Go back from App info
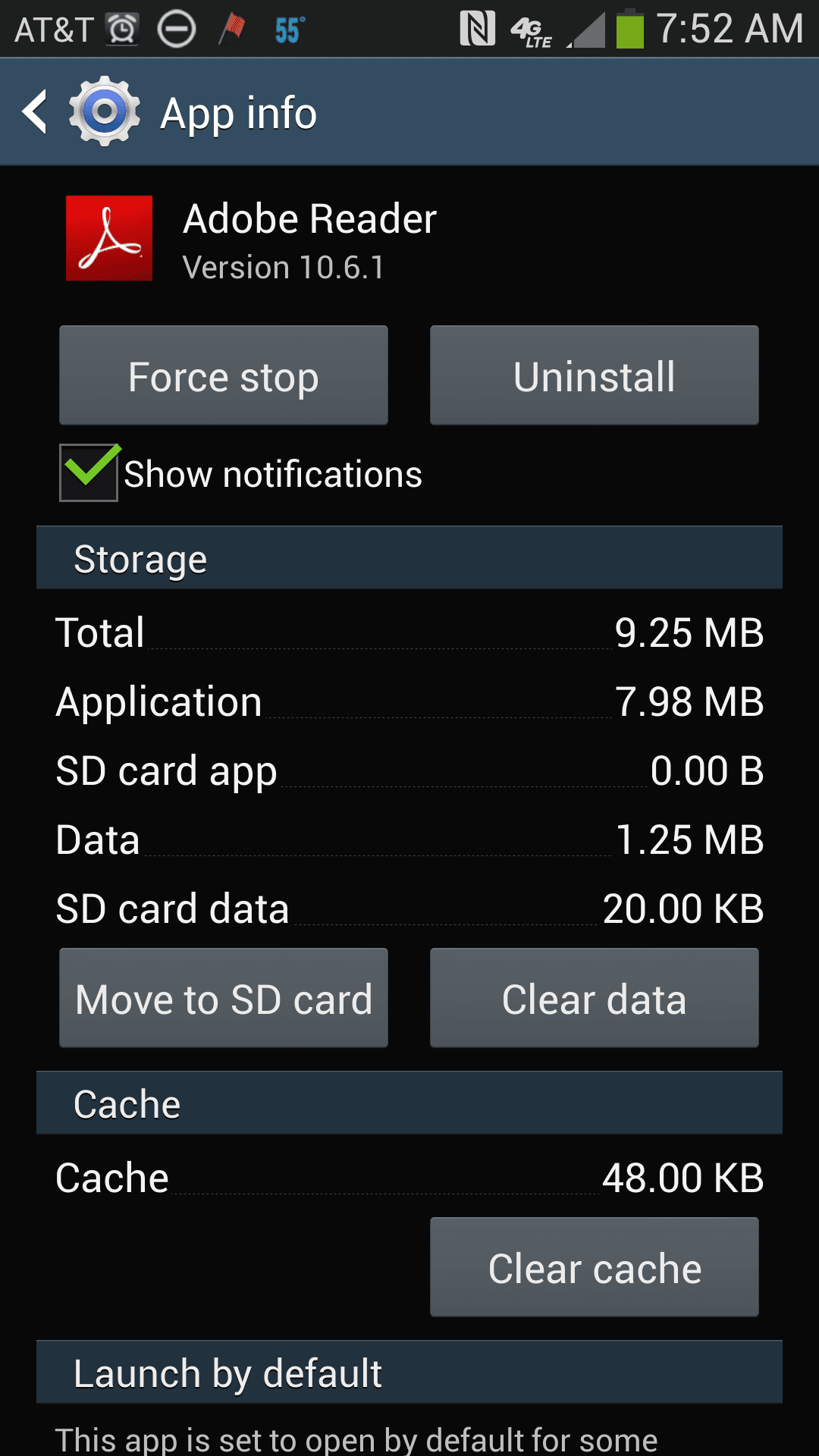 coord(36,112)
